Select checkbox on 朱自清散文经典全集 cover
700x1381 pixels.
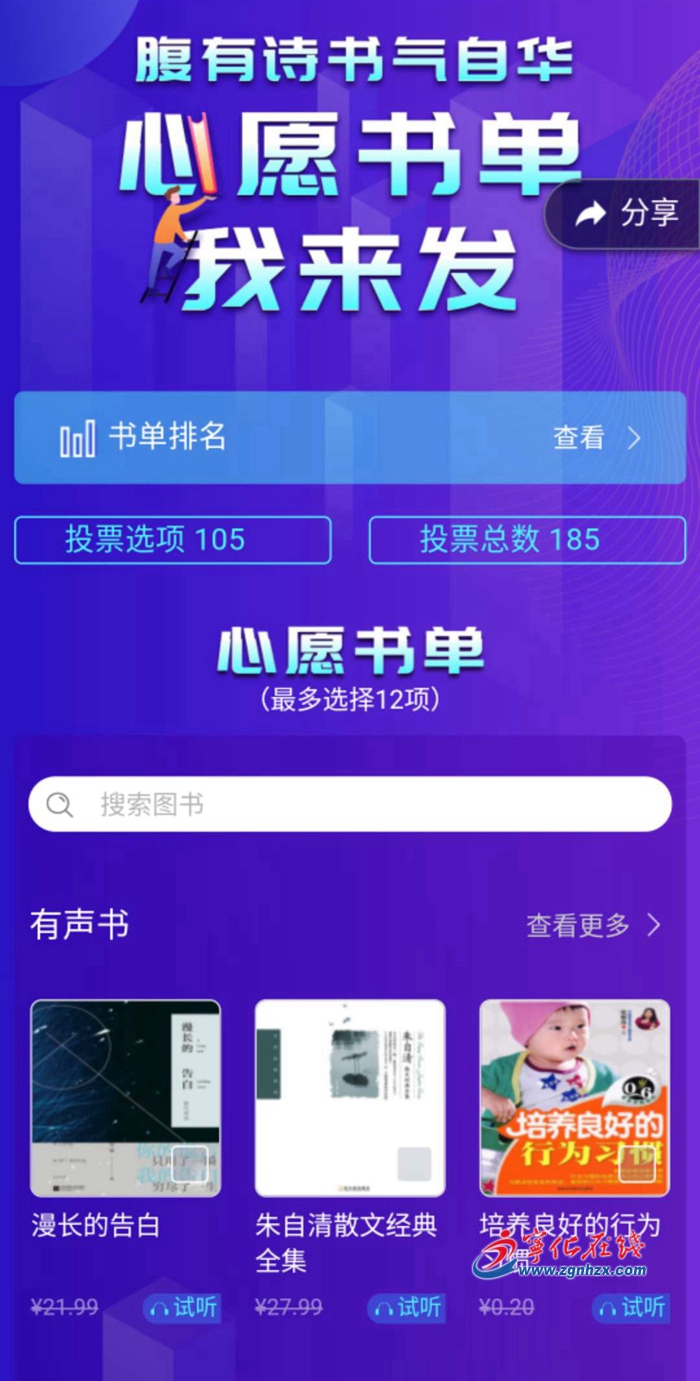(414, 1164)
